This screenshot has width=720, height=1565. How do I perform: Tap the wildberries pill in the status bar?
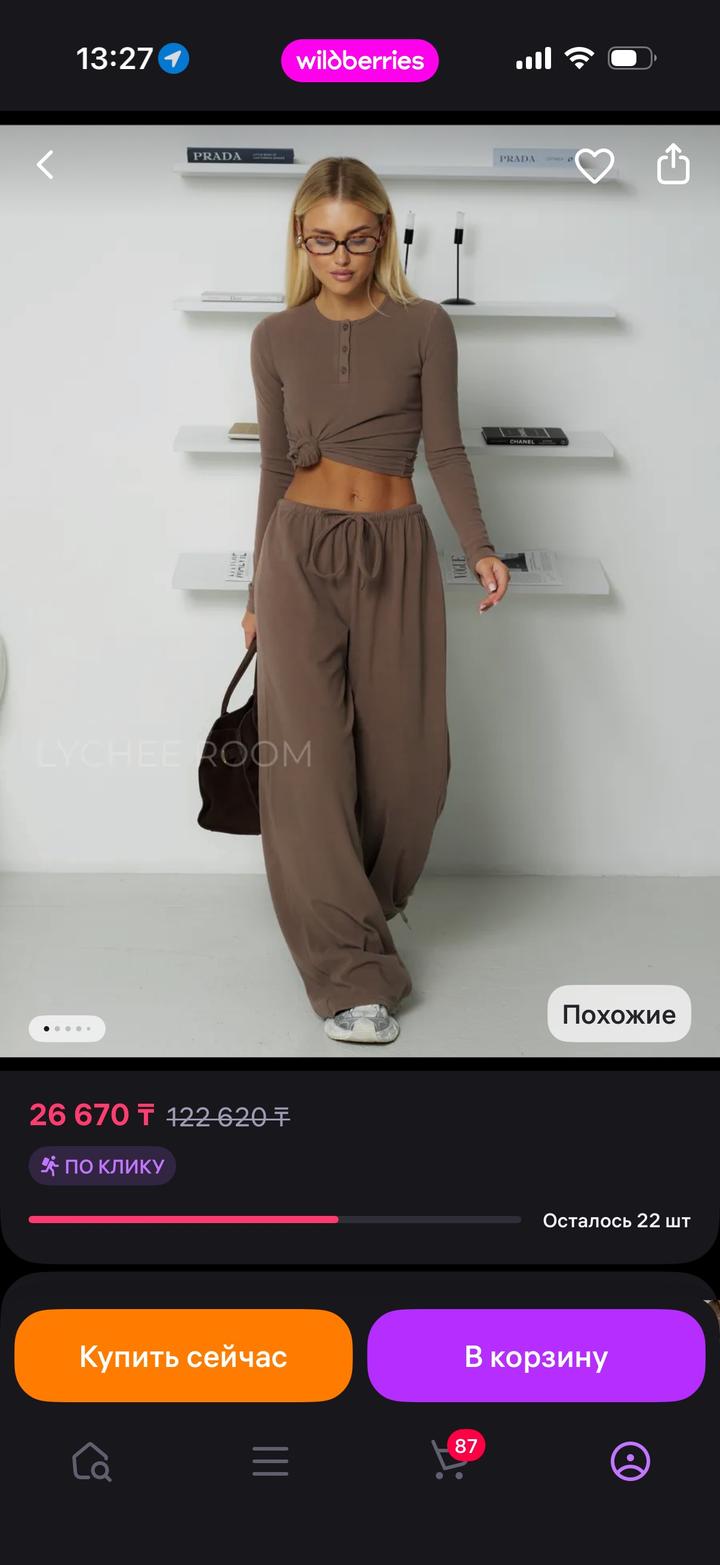click(x=360, y=60)
